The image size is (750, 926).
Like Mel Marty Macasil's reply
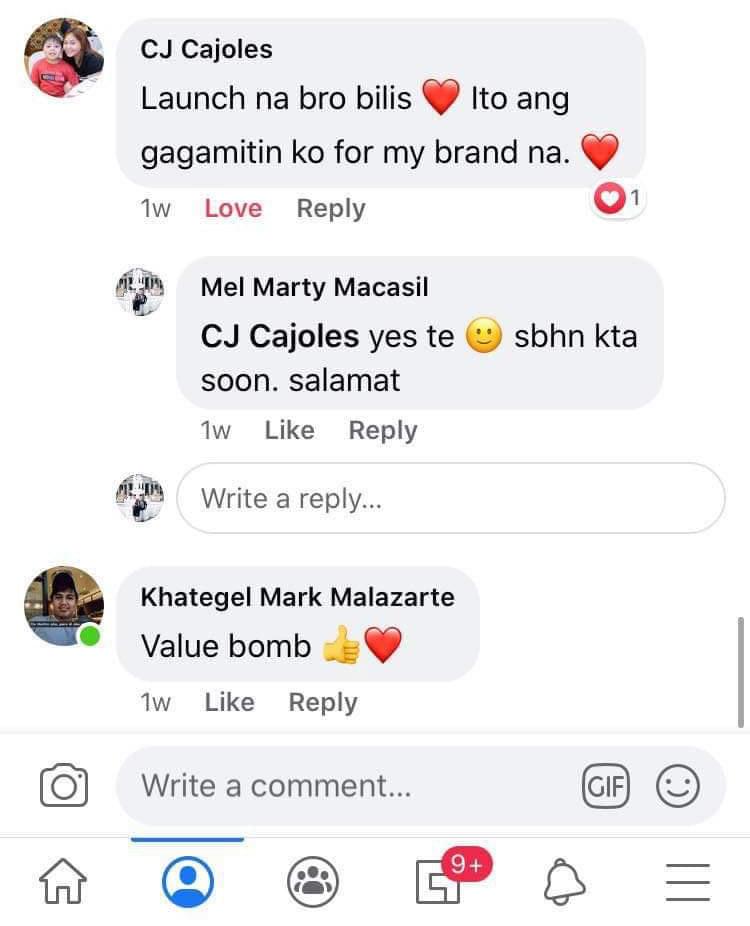pos(289,430)
